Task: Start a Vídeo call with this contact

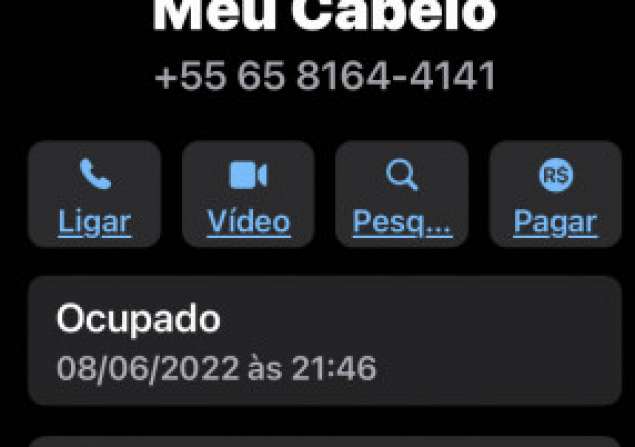Action: tap(248, 194)
